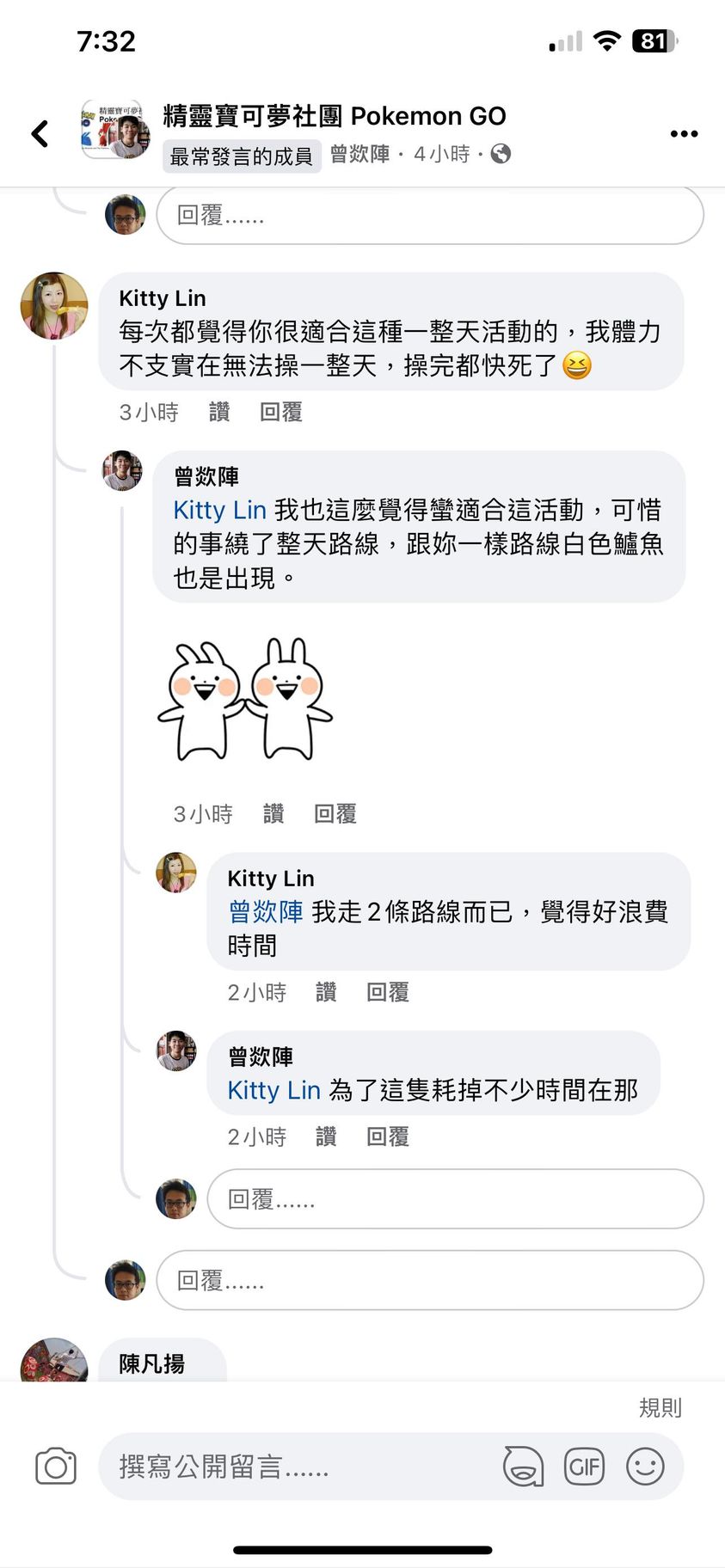Image resolution: width=725 pixels, height=1568 pixels.
Task: Reply to Kitty Lin's comment about 2條路線
Action: coord(388,993)
